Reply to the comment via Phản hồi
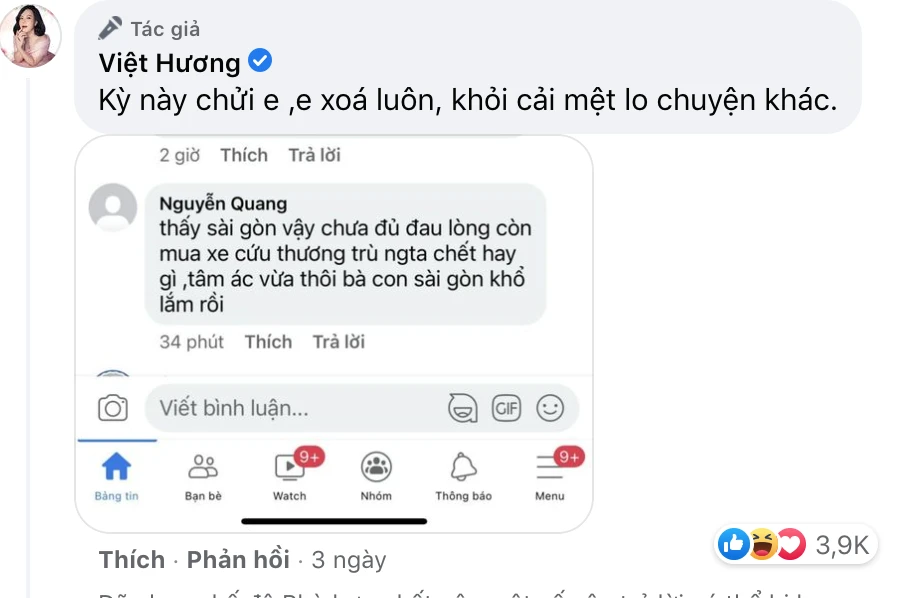The width and height of the screenshot is (902, 598). [x=238, y=560]
